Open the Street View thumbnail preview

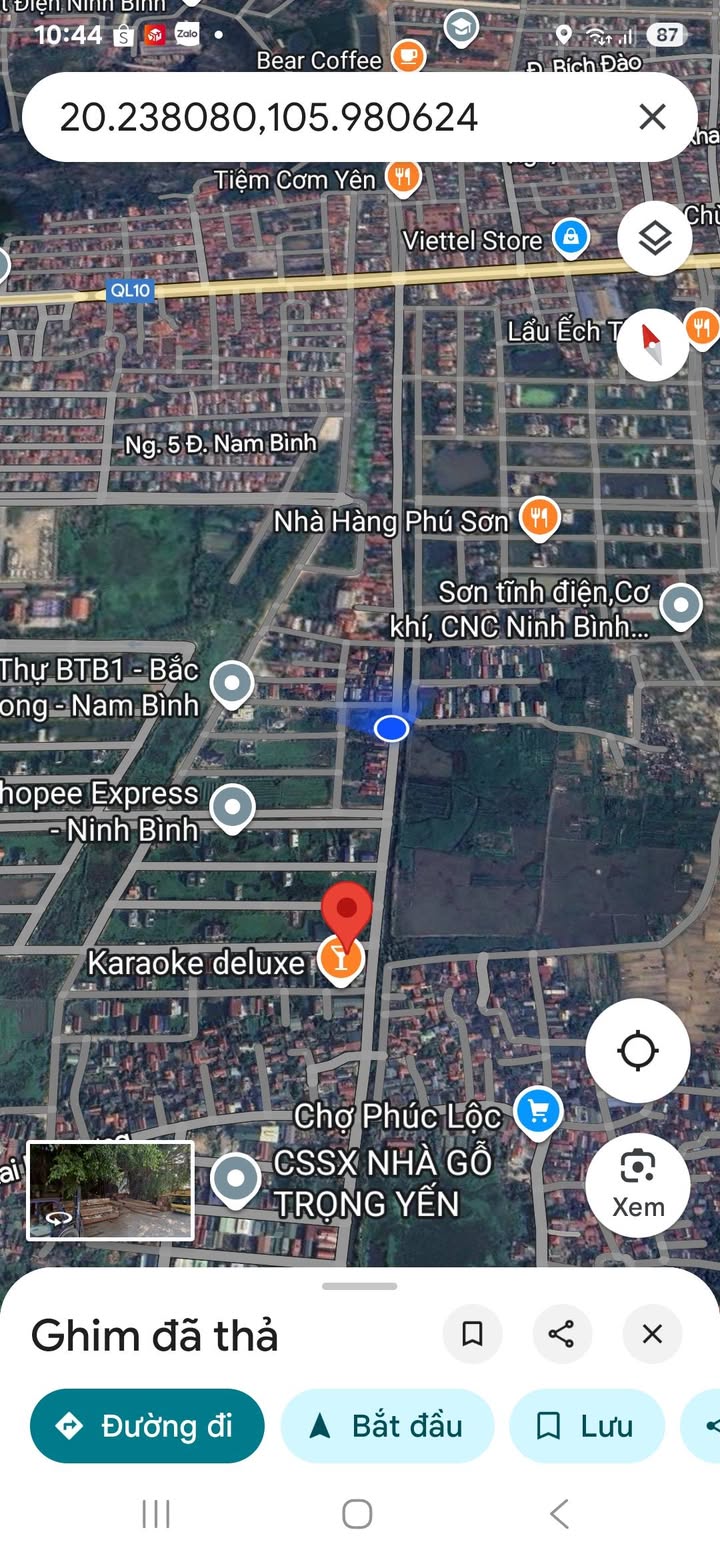coord(110,1190)
